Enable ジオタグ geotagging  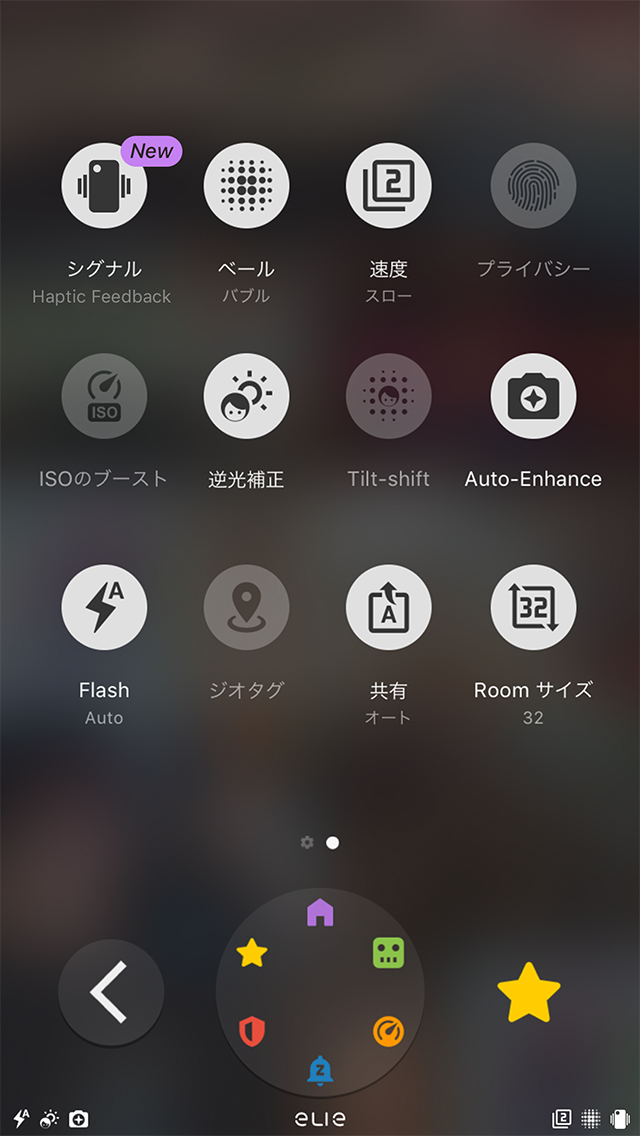coord(246,607)
